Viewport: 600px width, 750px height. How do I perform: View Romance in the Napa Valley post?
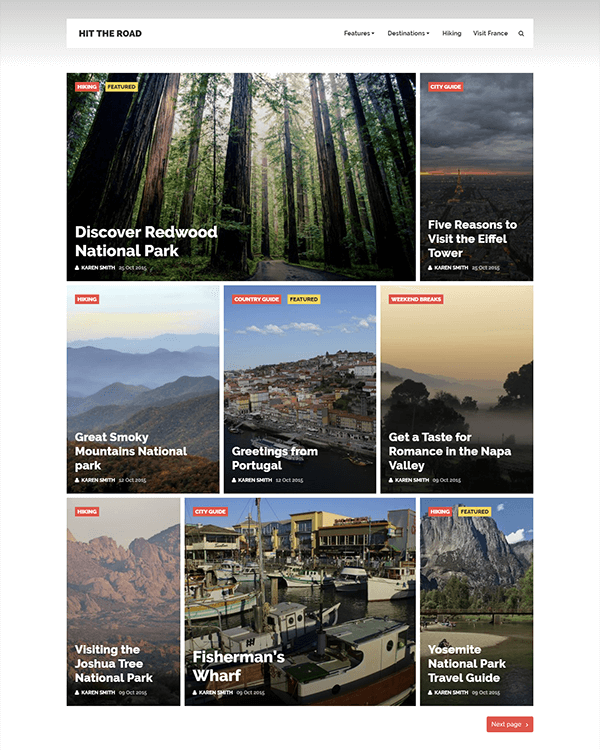(x=449, y=451)
